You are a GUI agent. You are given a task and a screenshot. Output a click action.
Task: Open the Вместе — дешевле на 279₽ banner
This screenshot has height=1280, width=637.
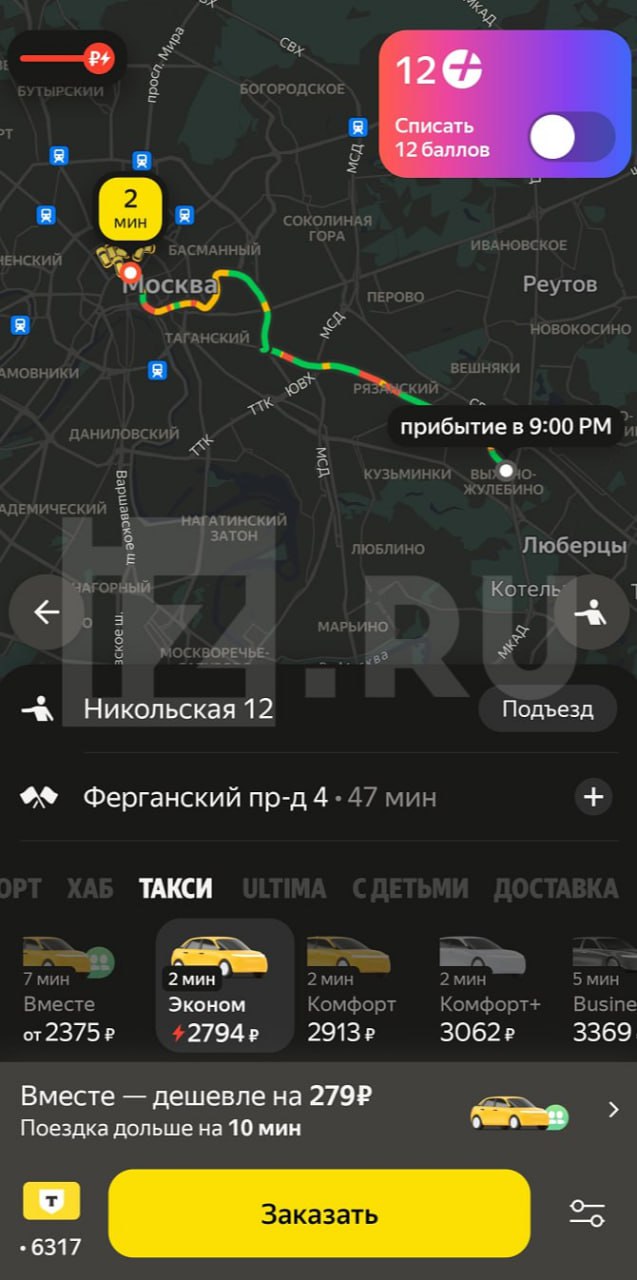pos(318,1111)
